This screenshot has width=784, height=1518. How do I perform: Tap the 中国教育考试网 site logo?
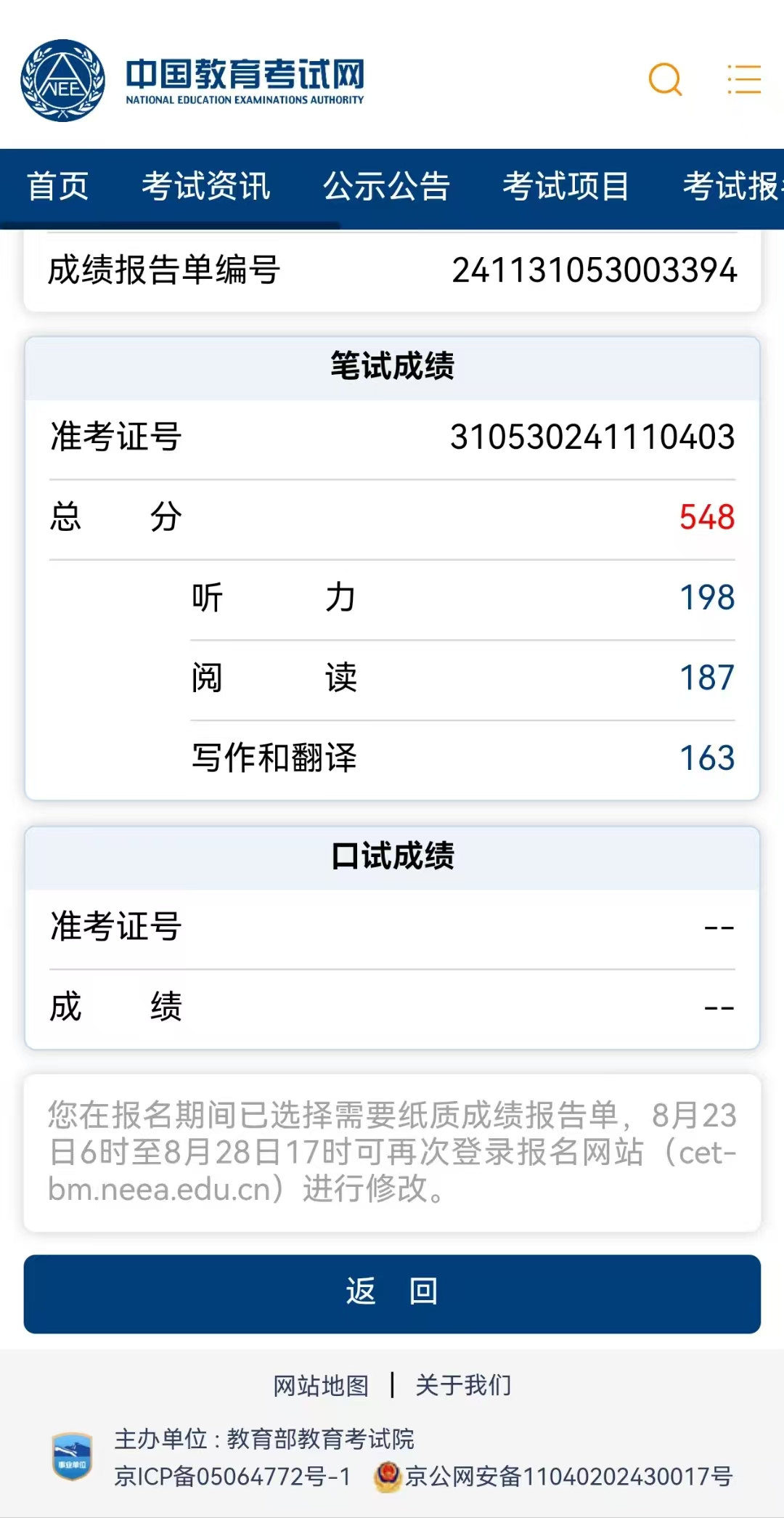pyautogui.click(x=193, y=81)
